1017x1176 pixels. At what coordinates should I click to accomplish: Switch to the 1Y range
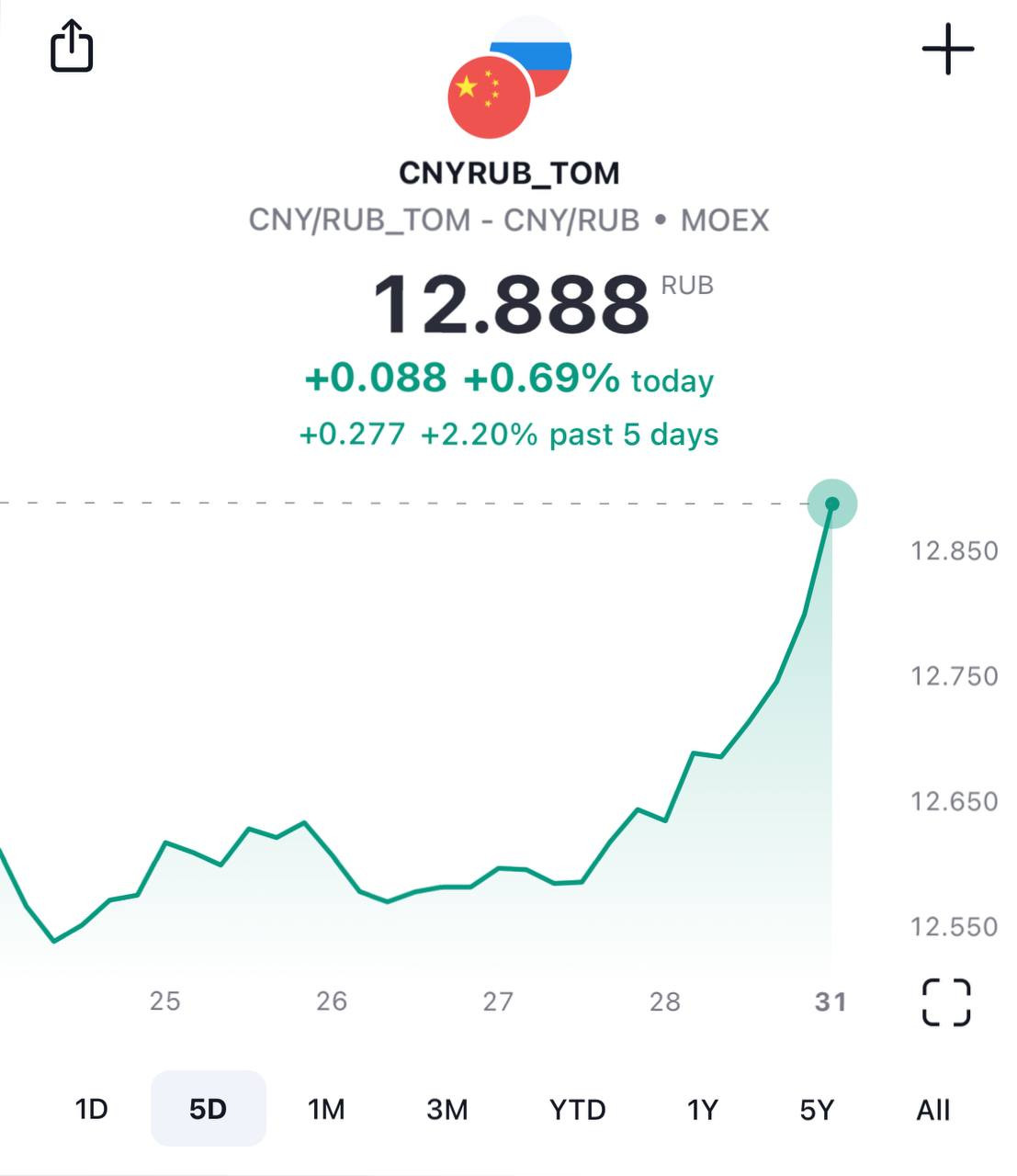tap(702, 1109)
